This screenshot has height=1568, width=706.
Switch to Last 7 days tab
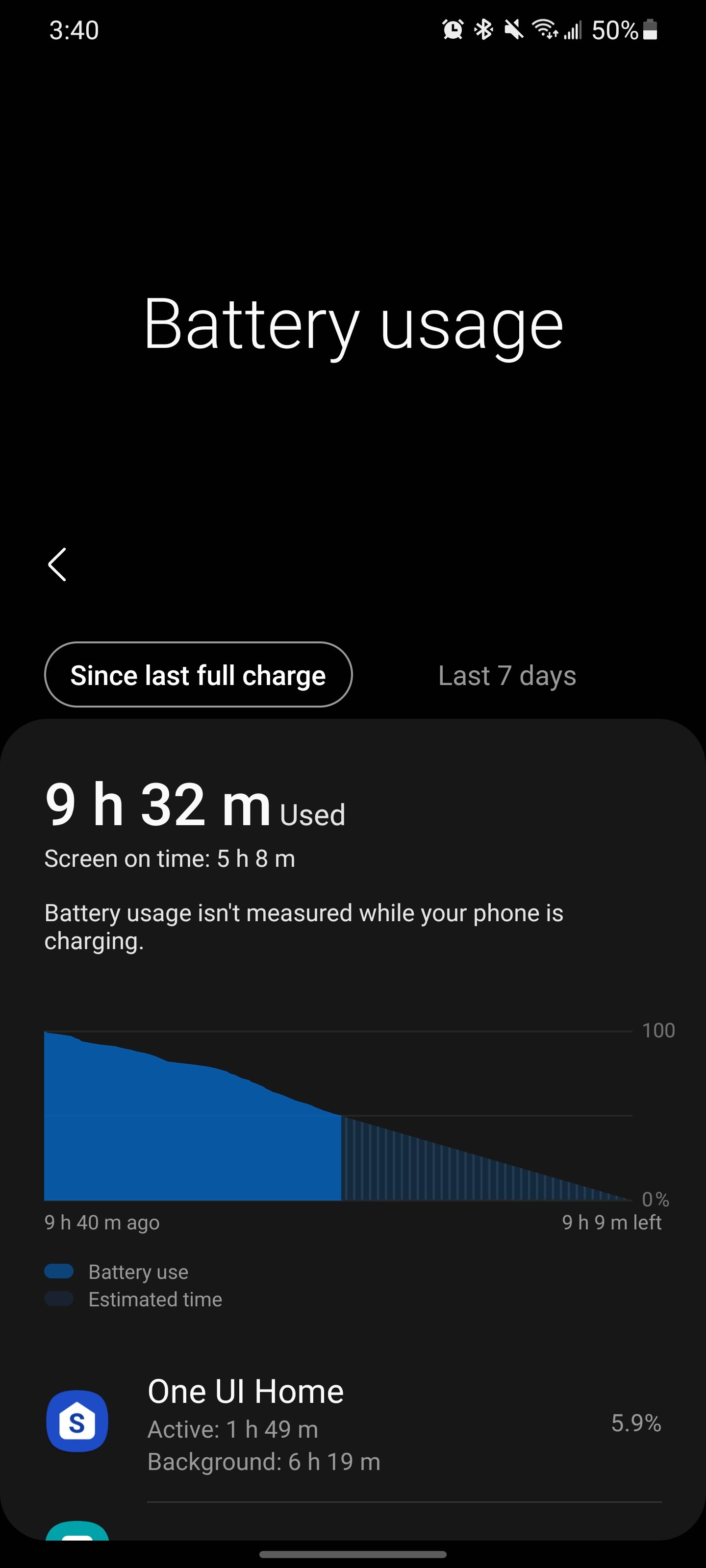(x=506, y=676)
